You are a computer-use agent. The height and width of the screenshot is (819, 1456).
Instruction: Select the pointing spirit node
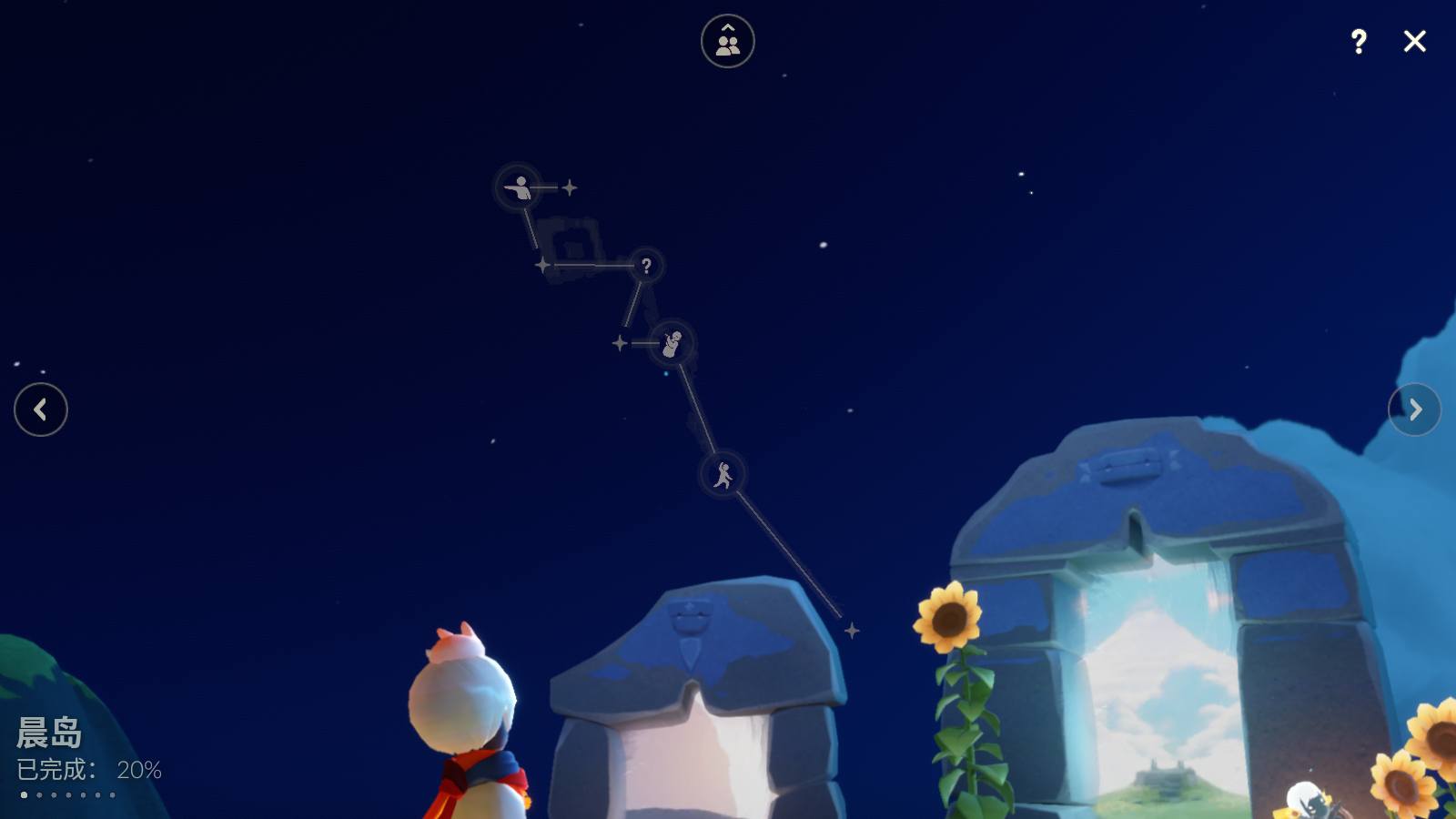[519, 187]
